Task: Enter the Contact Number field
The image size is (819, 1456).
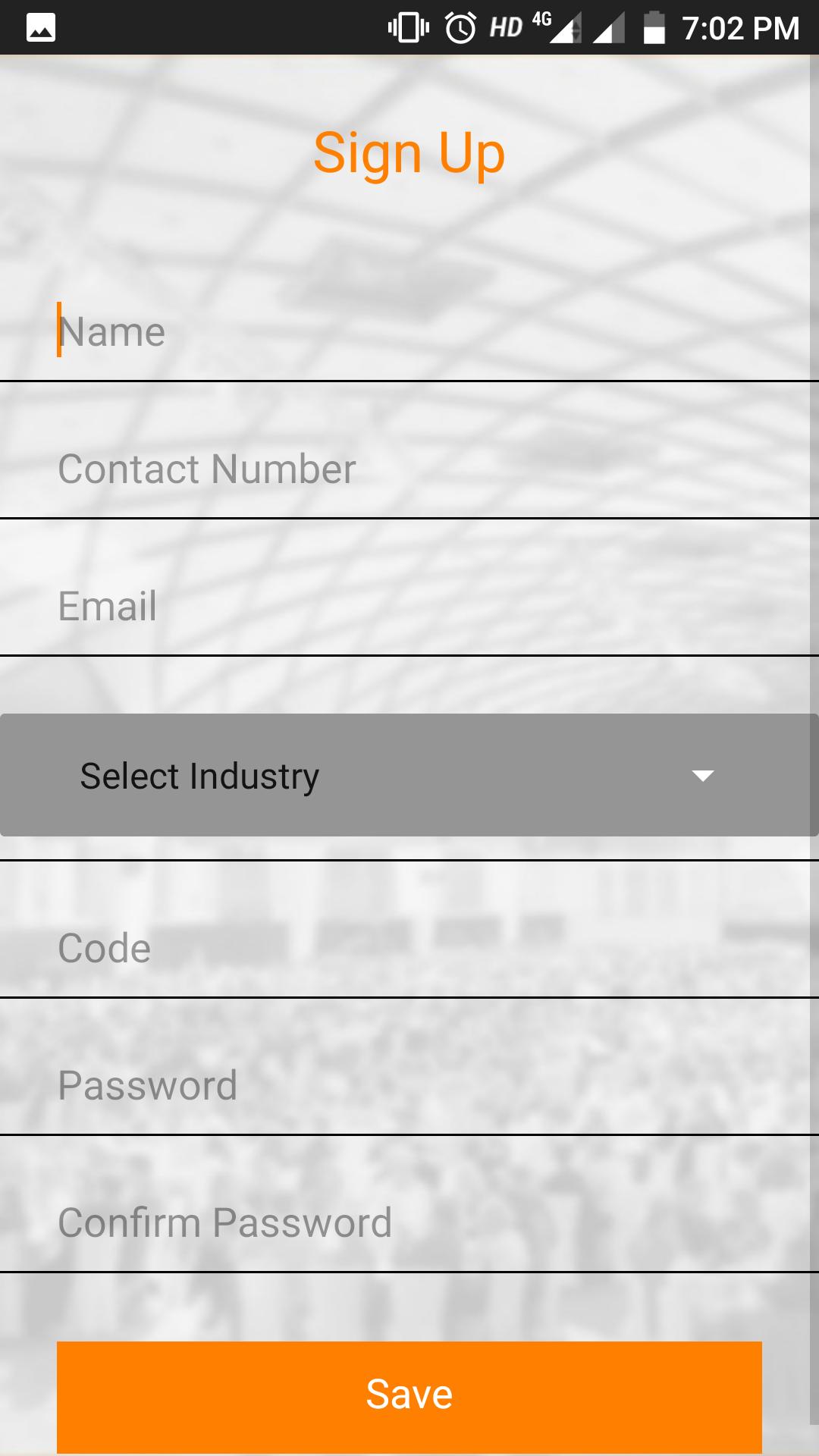Action: [409, 469]
